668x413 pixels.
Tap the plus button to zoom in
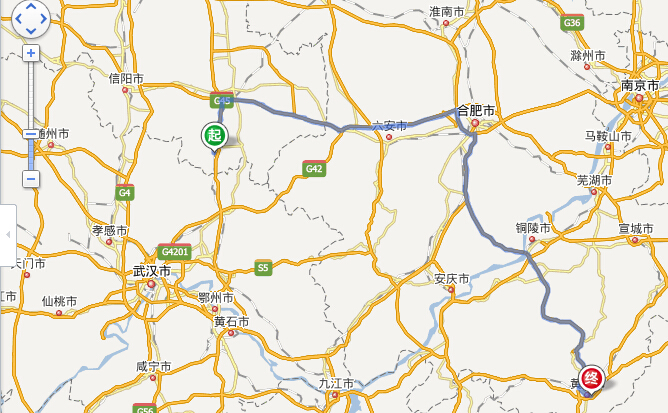pos(31,52)
